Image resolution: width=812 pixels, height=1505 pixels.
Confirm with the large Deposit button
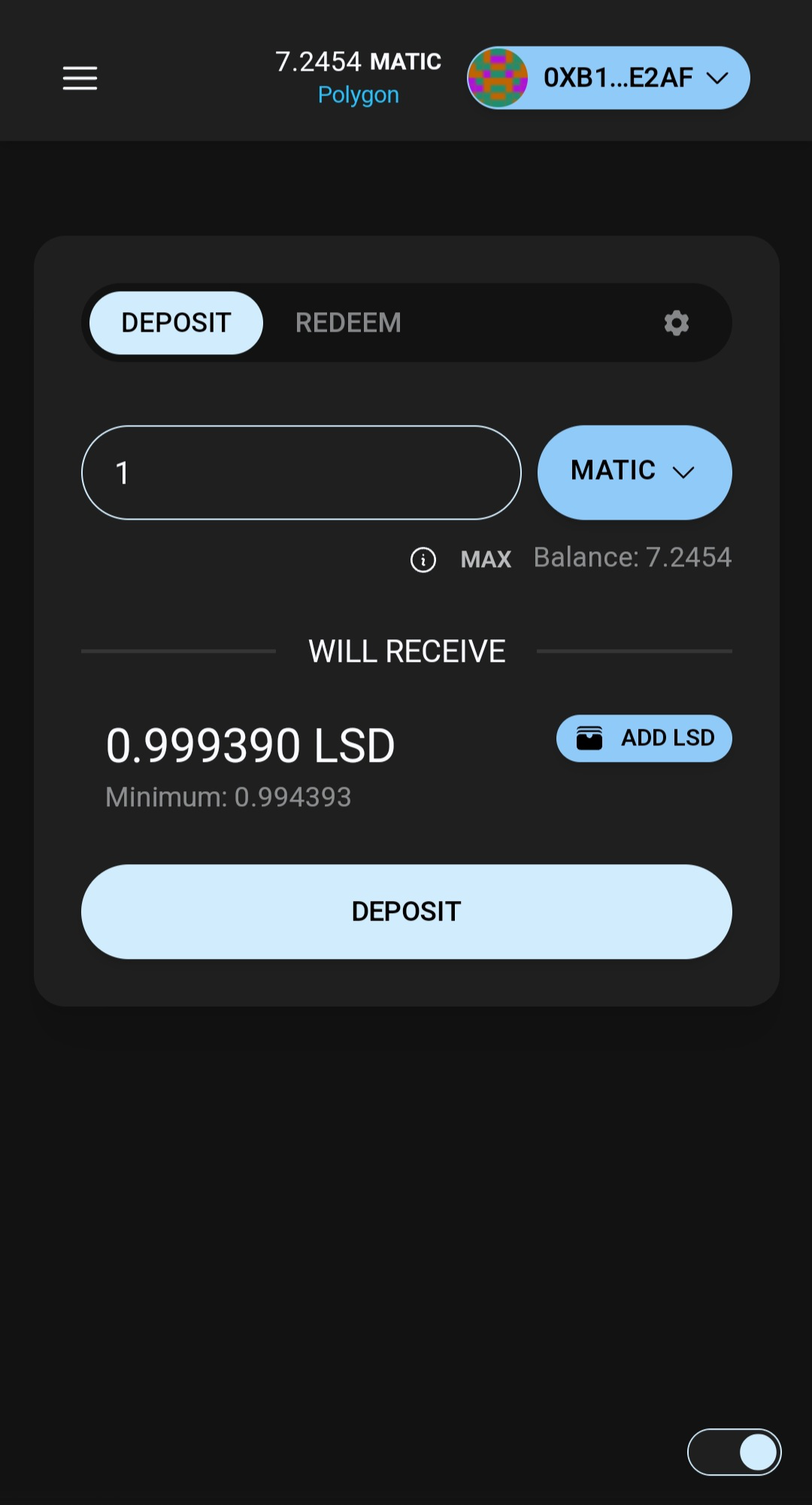pos(407,912)
